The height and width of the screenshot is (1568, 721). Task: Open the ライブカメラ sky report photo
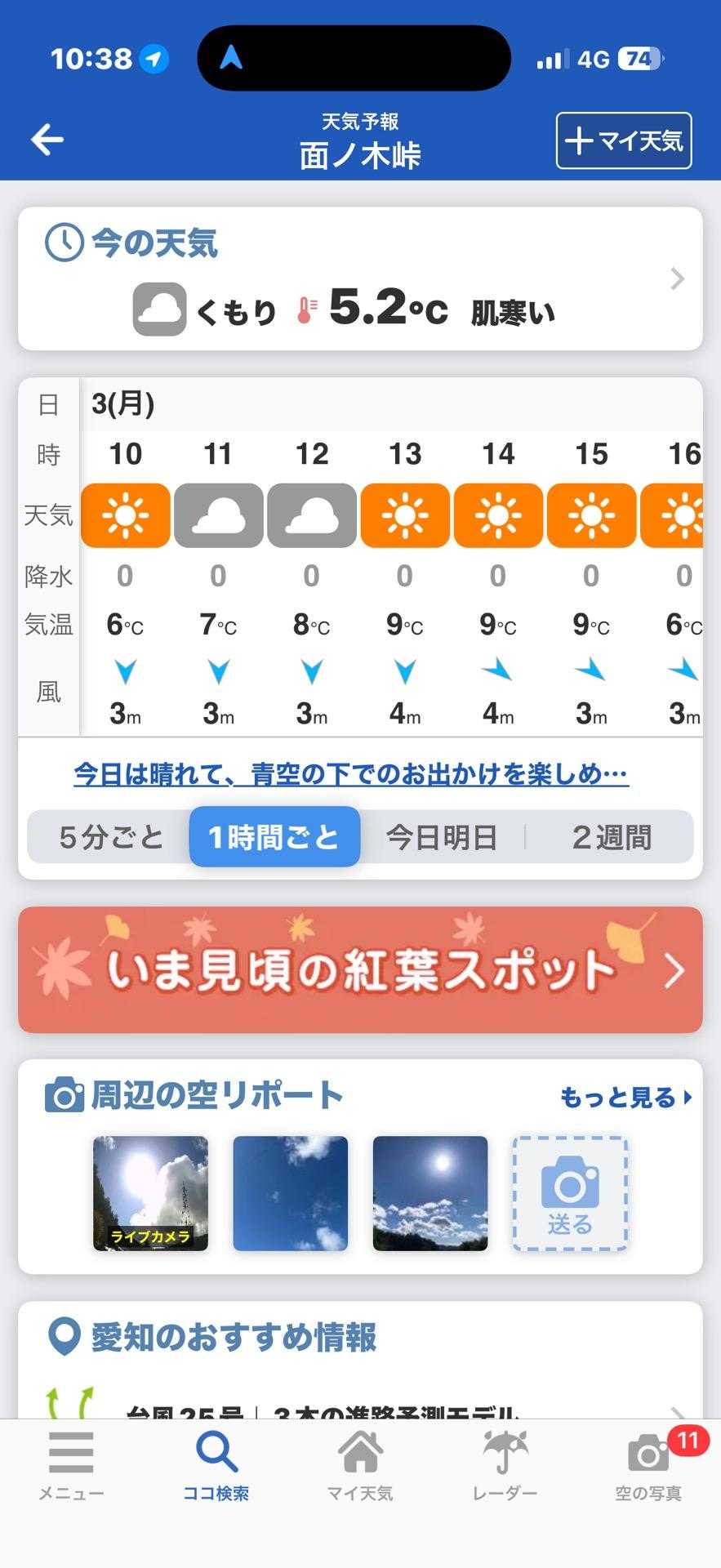coord(150,1193)
